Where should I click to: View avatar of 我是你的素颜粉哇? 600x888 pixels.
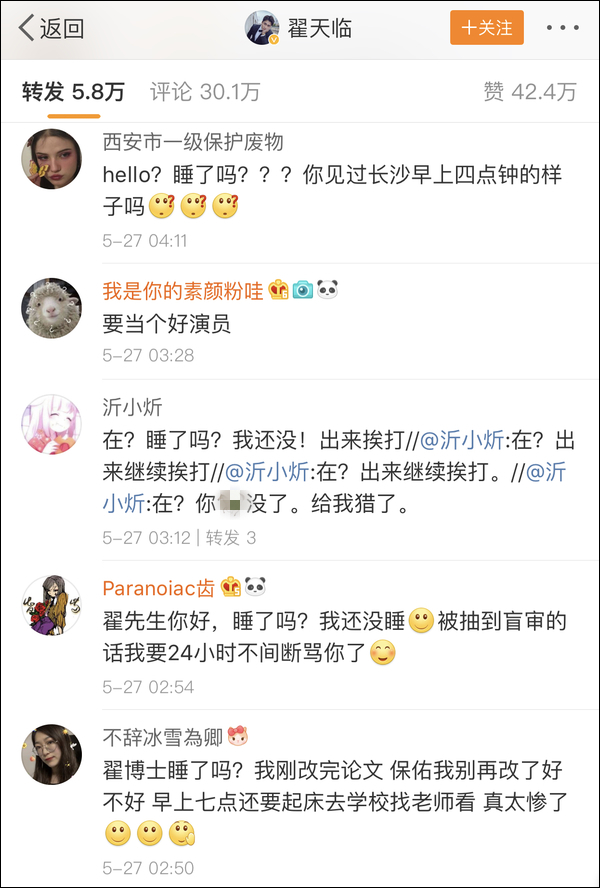tap(52, 308)
